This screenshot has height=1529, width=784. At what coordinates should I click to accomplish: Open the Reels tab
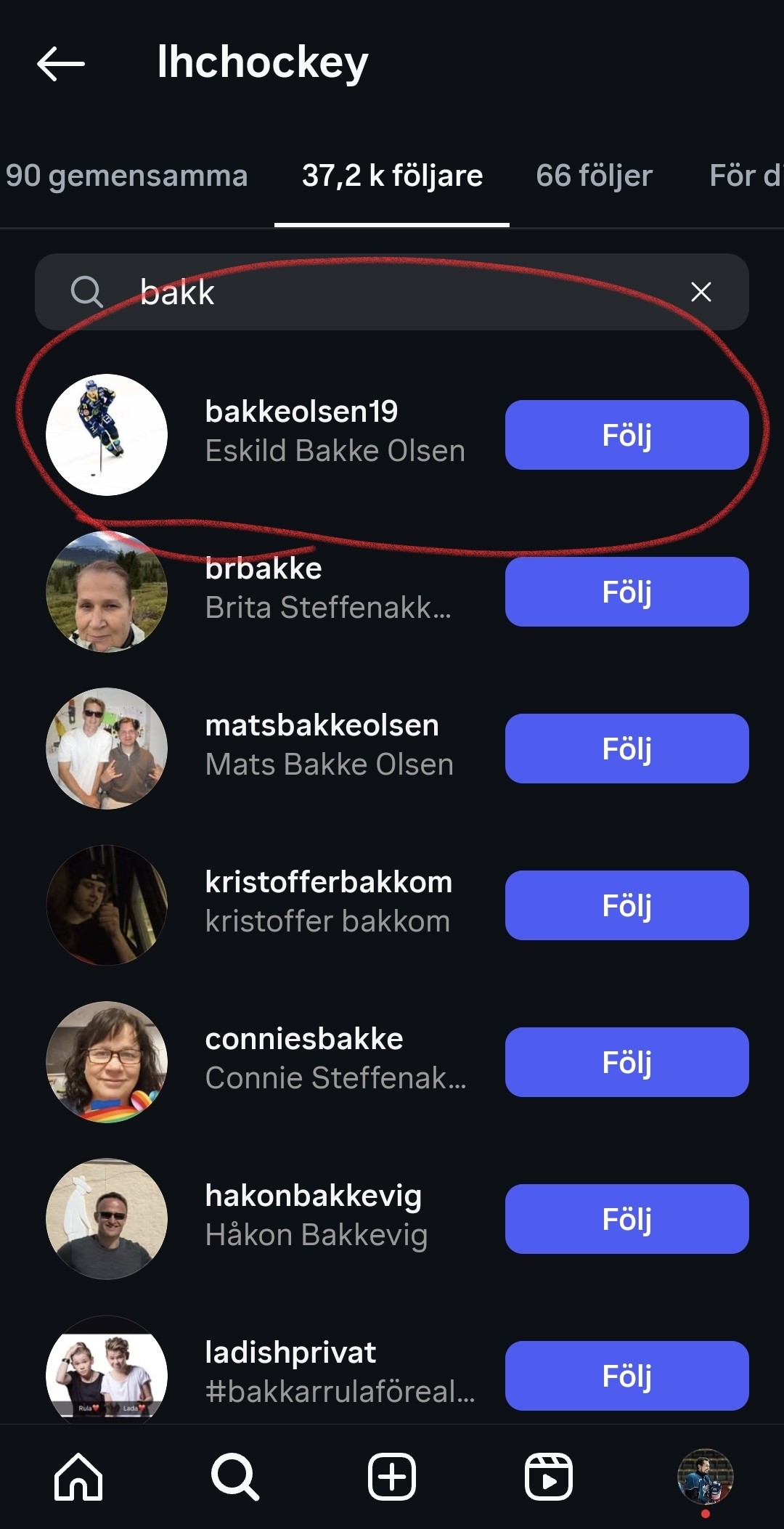pos(548,1477)
